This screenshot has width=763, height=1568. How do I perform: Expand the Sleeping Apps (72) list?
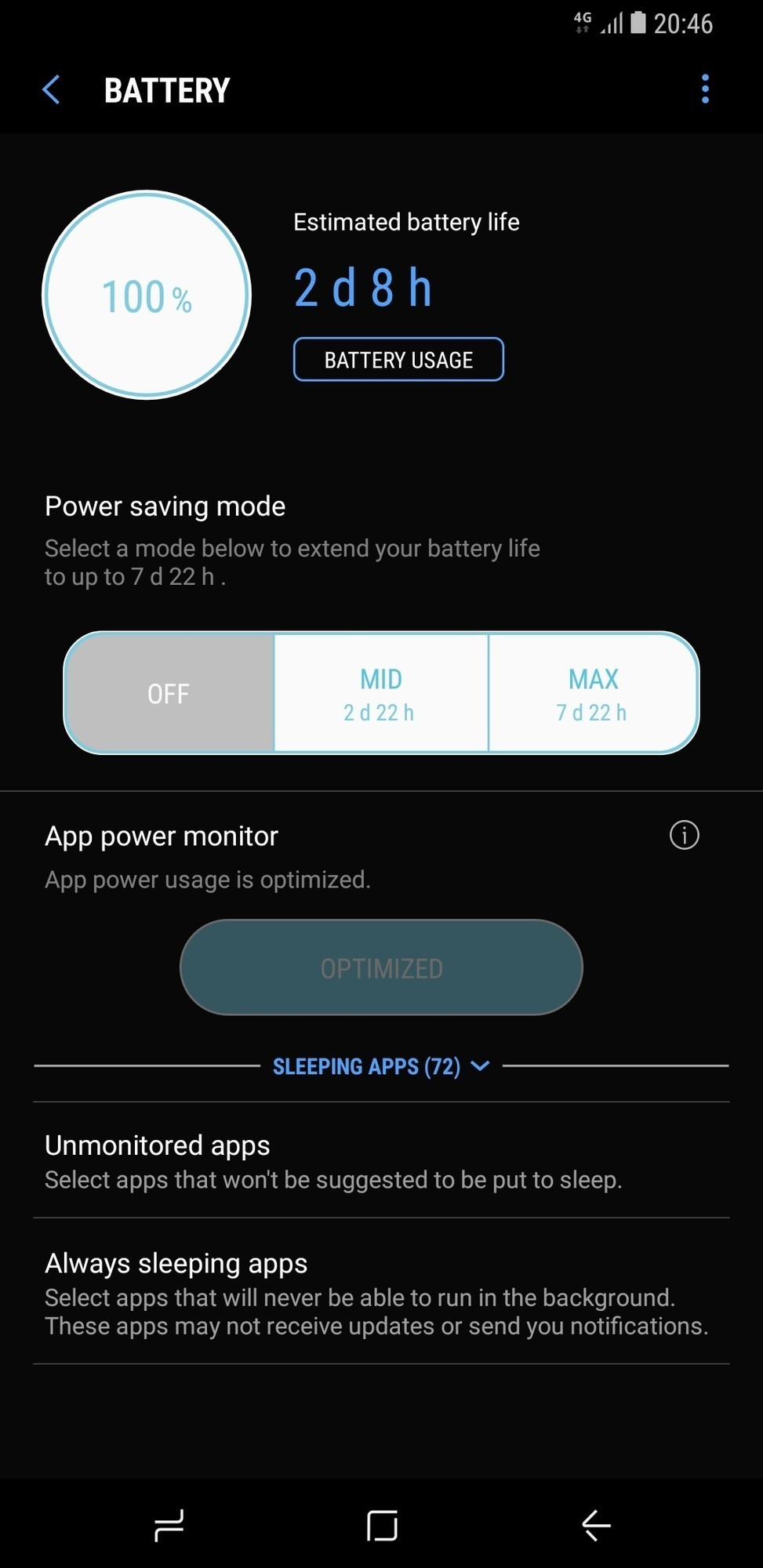(x=381, y=1066)
